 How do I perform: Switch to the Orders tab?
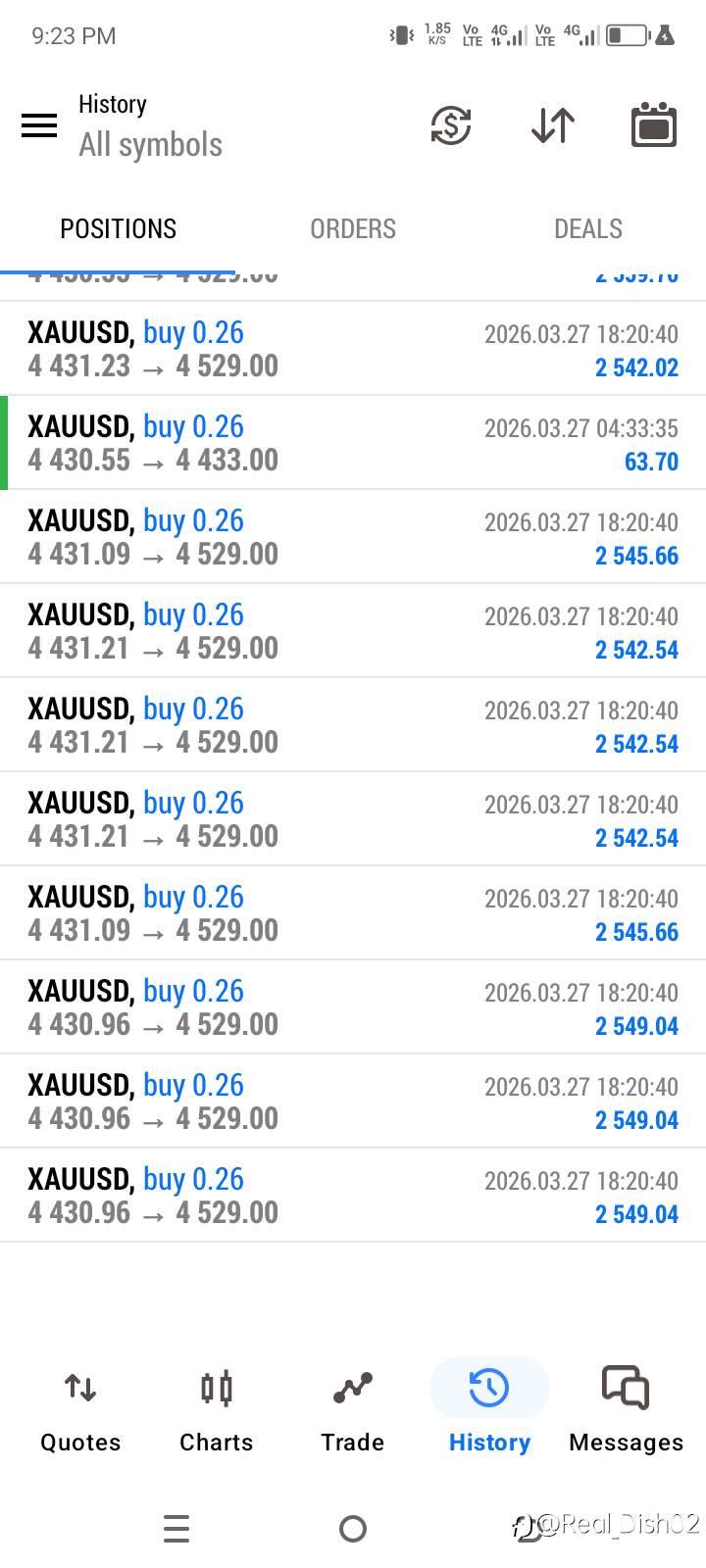tap(353, 228)
